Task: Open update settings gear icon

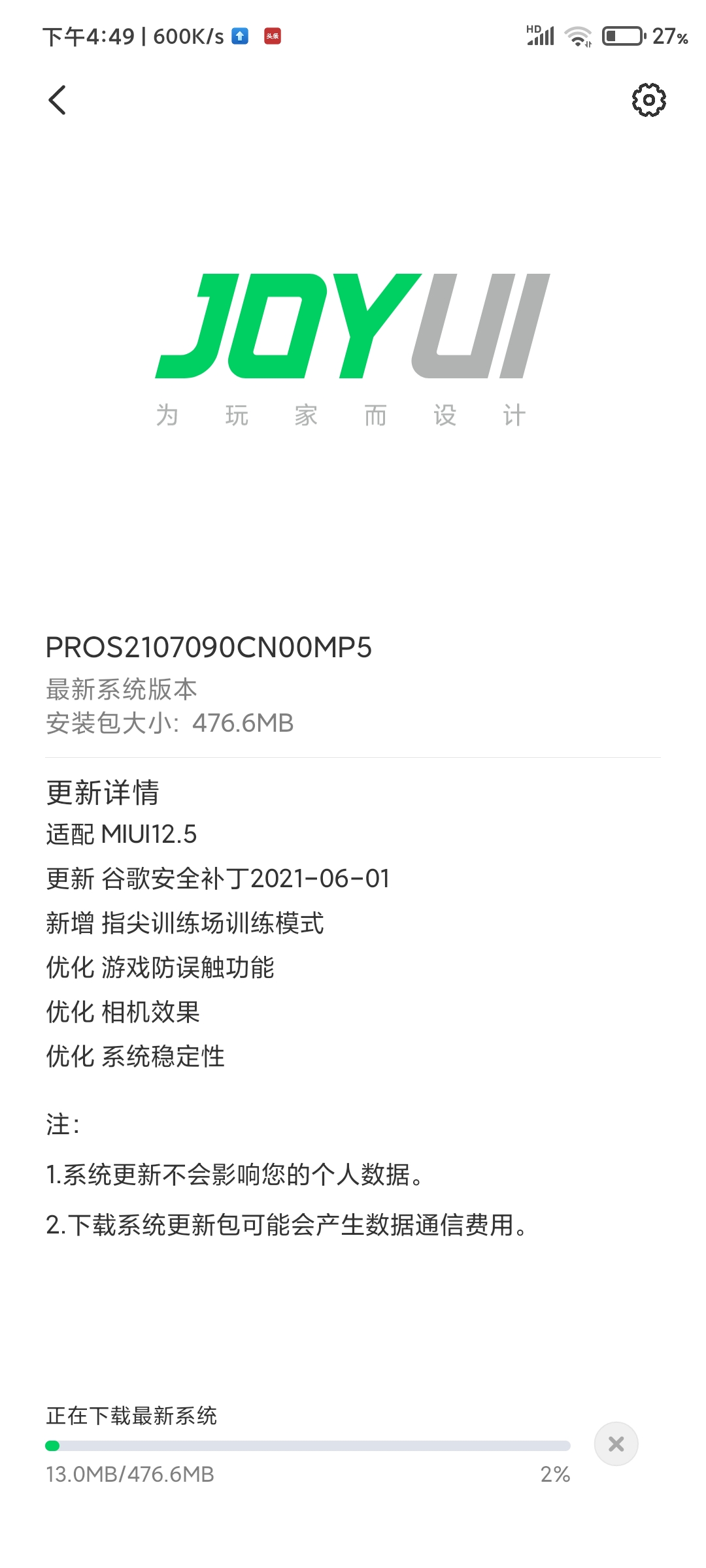Action: pyautogui.click(x=648, y=100)
